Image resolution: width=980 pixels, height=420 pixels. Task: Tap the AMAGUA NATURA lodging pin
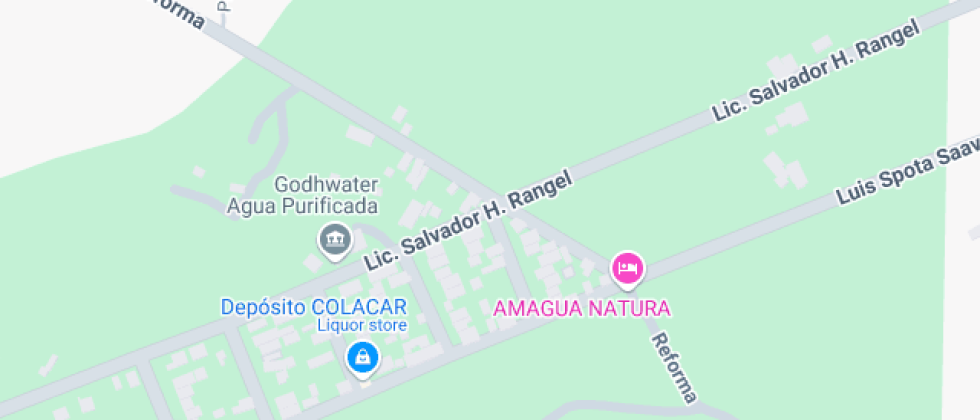627,269
